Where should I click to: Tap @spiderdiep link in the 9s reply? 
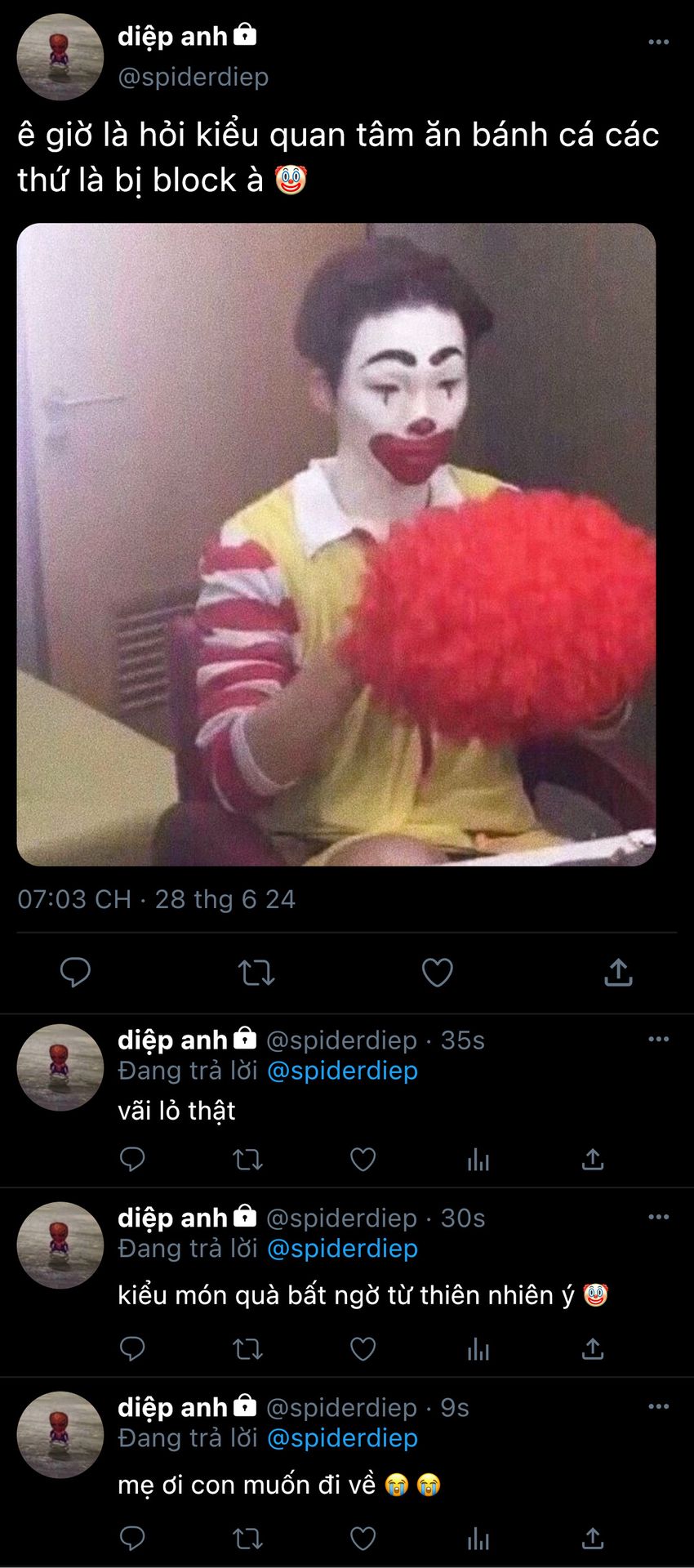pyautogui.click(x=342, y=1437)
